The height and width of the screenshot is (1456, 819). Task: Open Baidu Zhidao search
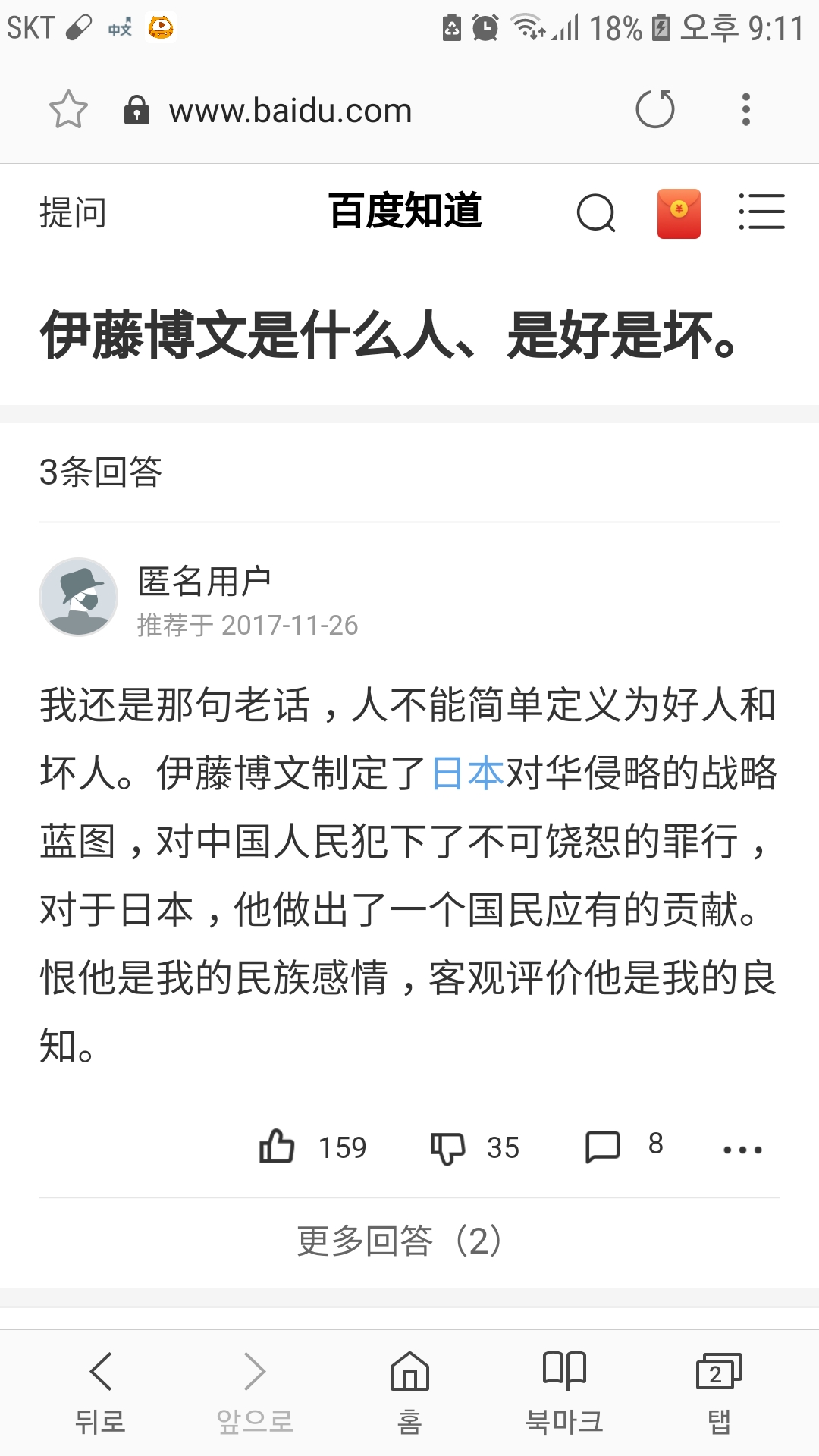click(x=596, y=213)
